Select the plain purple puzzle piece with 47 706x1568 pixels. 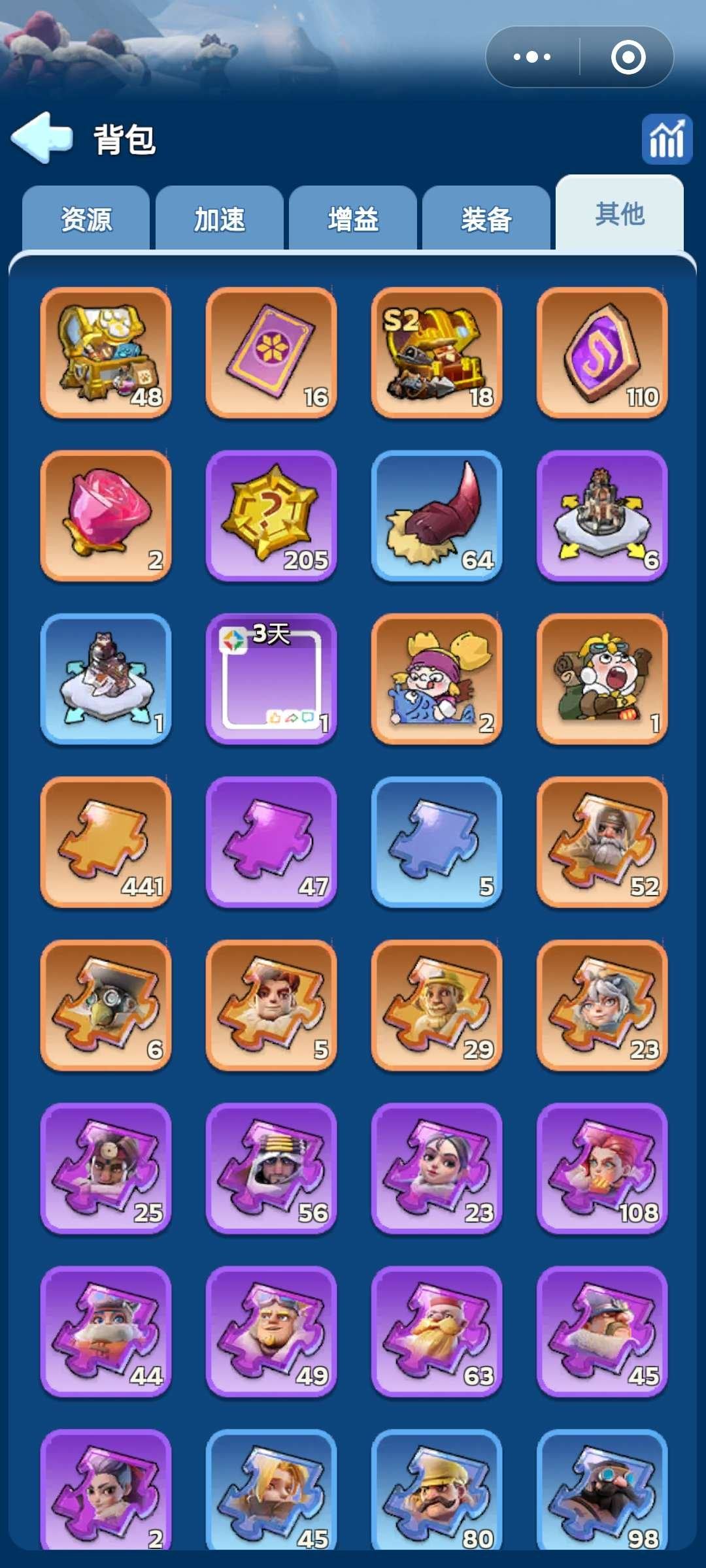point(271,841)
